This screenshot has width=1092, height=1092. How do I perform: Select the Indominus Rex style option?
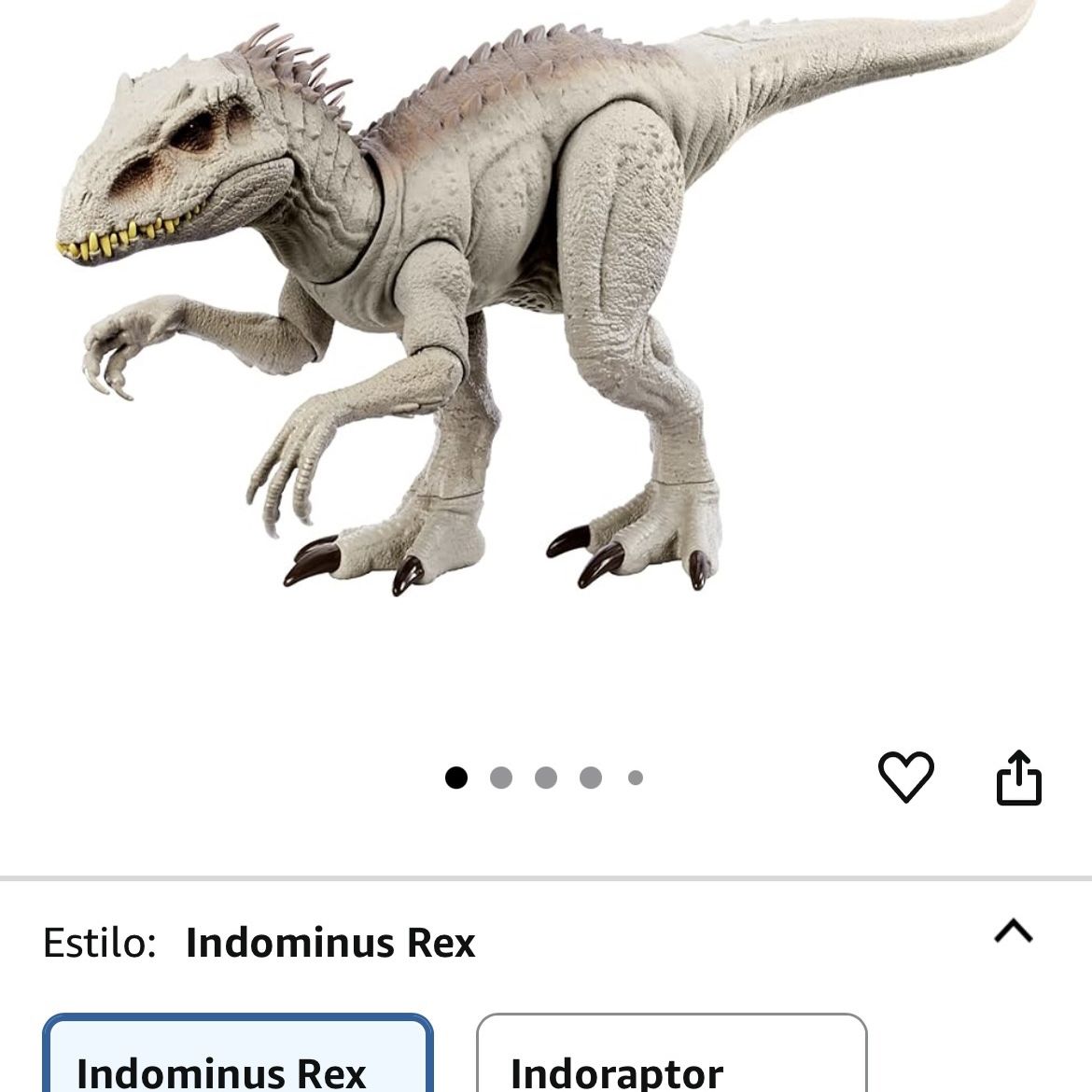[237, 1053]
